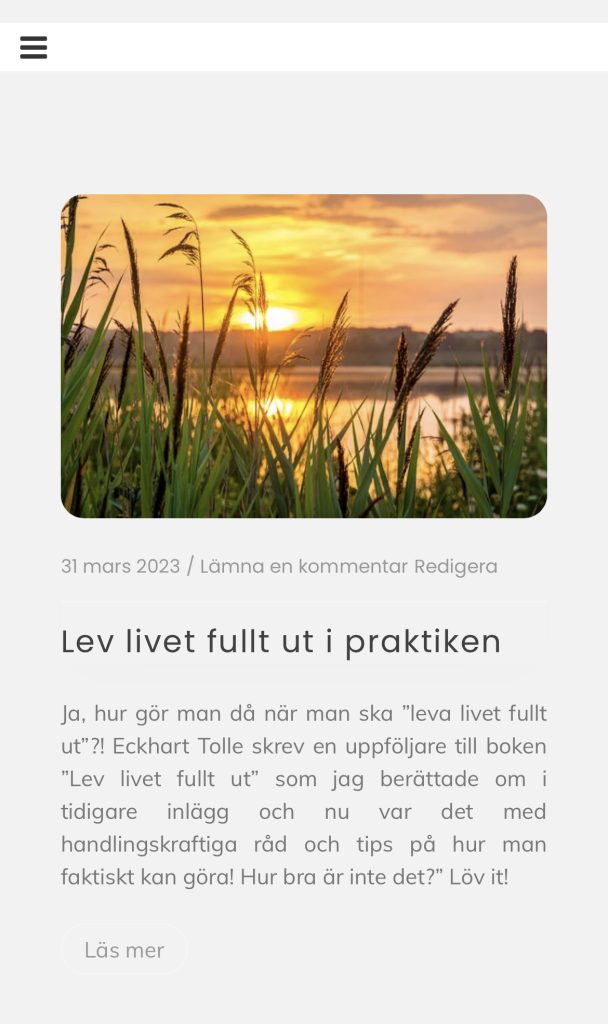Tap the 31 mars 2023 date link
Image resolution: width=608 pixels, height=1024 pixels.
(x=120, y=566)
